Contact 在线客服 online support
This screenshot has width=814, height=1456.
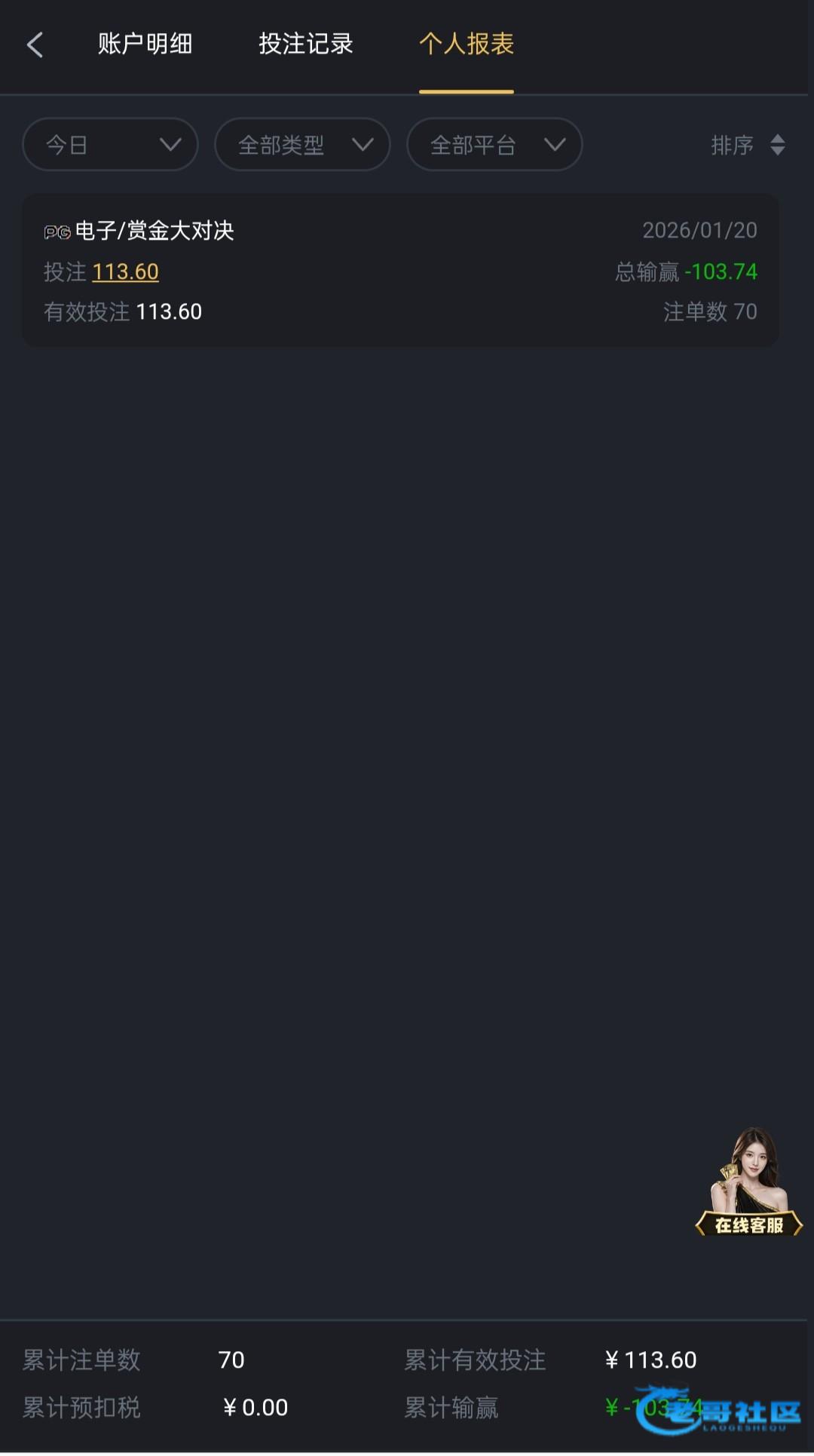pyautogui.click(x=749, y=1182)
